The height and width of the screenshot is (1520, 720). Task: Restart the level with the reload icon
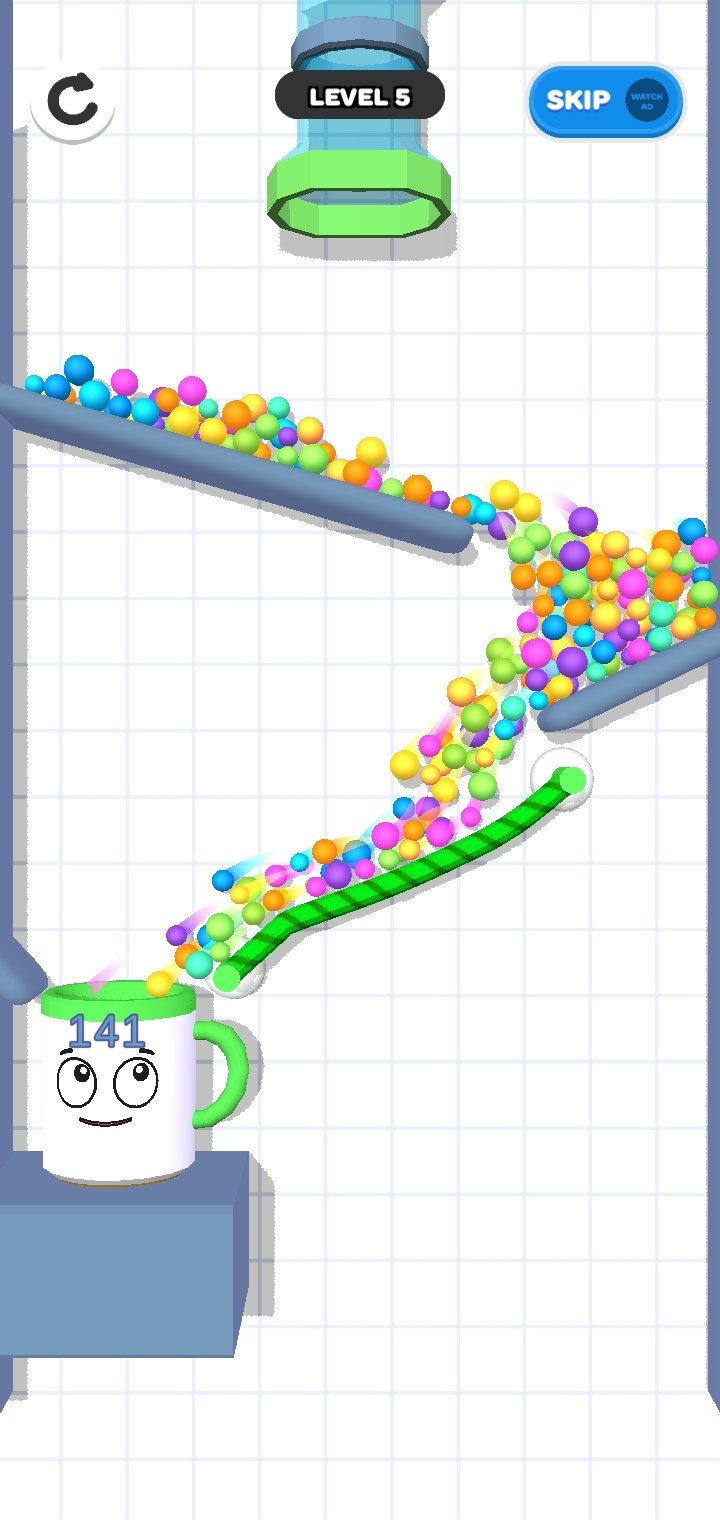[x=72, y=98]
